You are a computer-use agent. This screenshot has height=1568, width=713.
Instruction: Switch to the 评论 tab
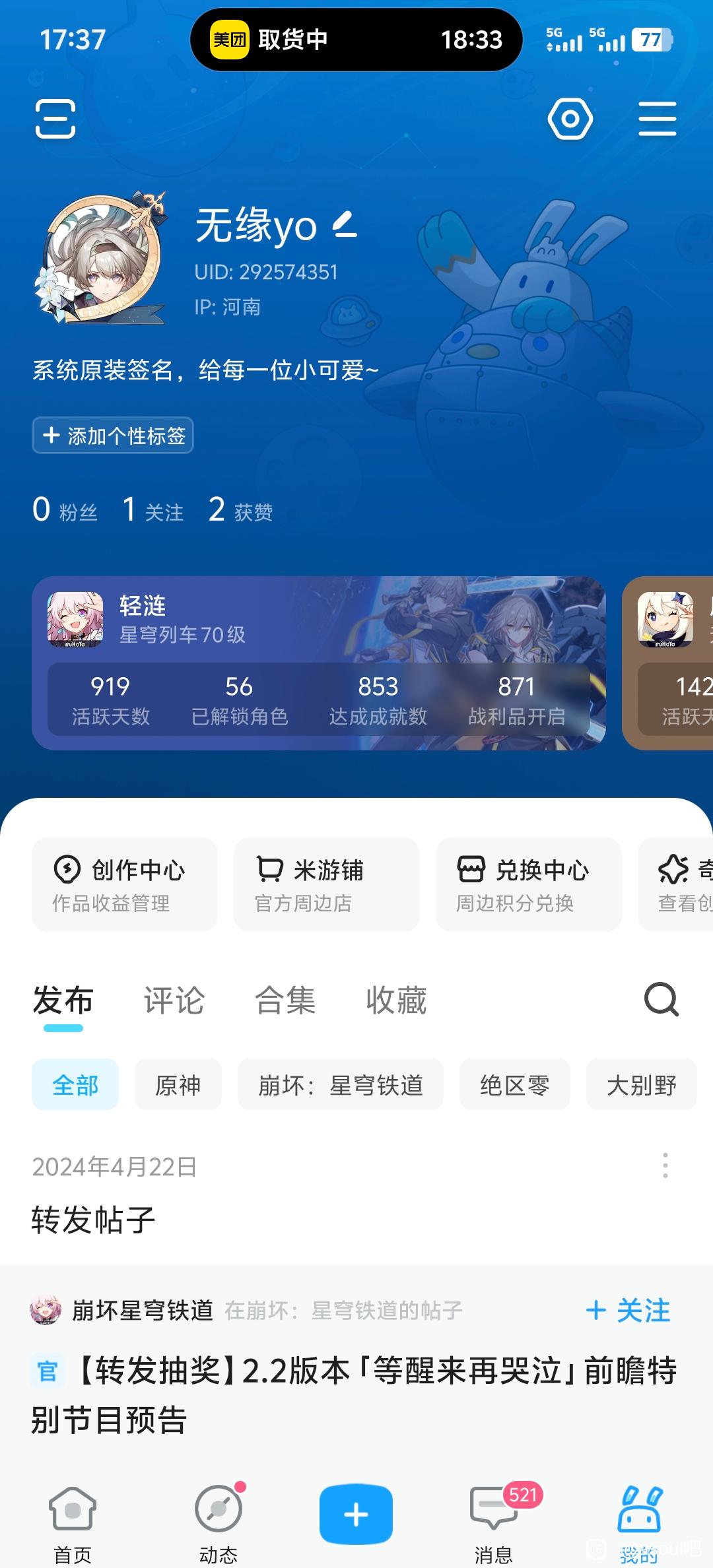coord(174,1000)
